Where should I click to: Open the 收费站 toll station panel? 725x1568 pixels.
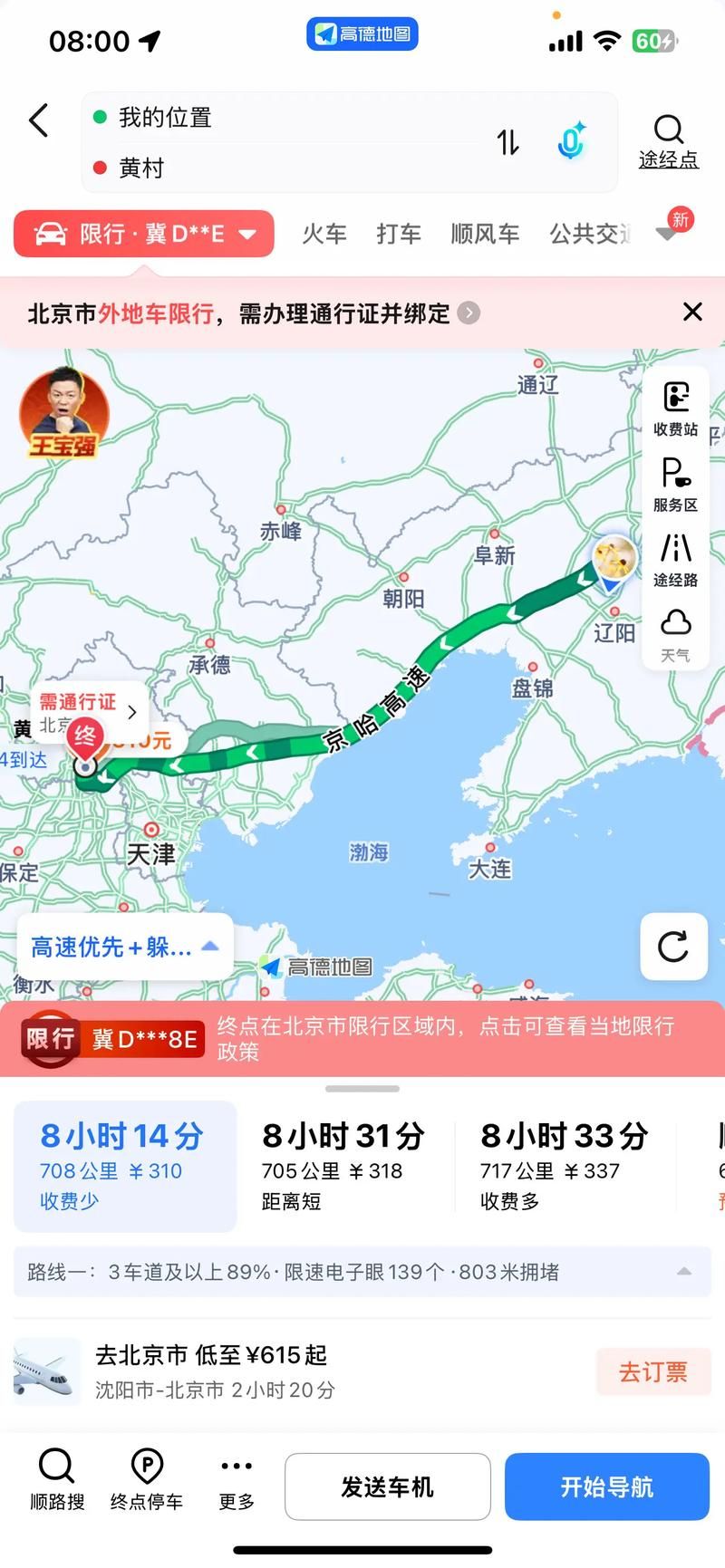pos(674,406)
